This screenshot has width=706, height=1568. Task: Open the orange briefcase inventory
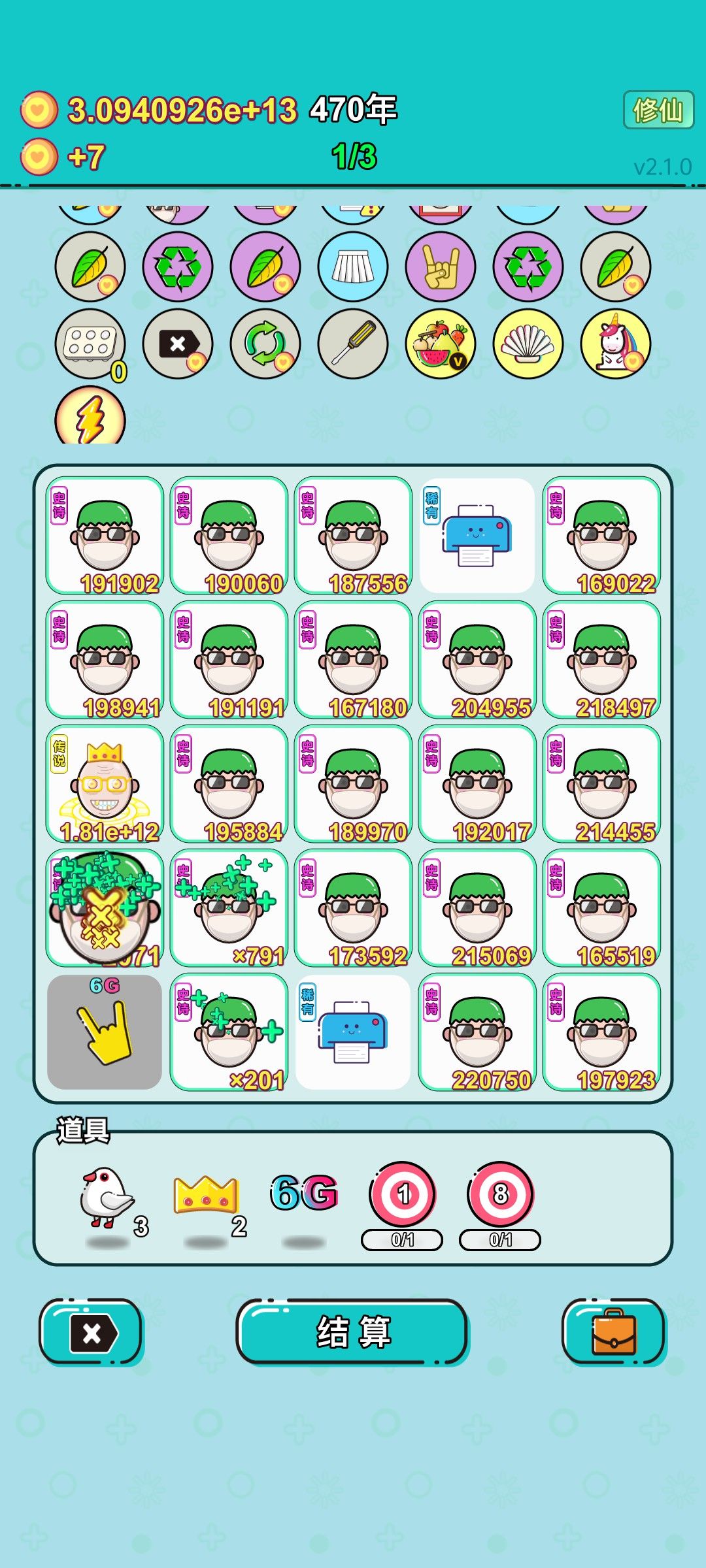(x=614, y=1332)
